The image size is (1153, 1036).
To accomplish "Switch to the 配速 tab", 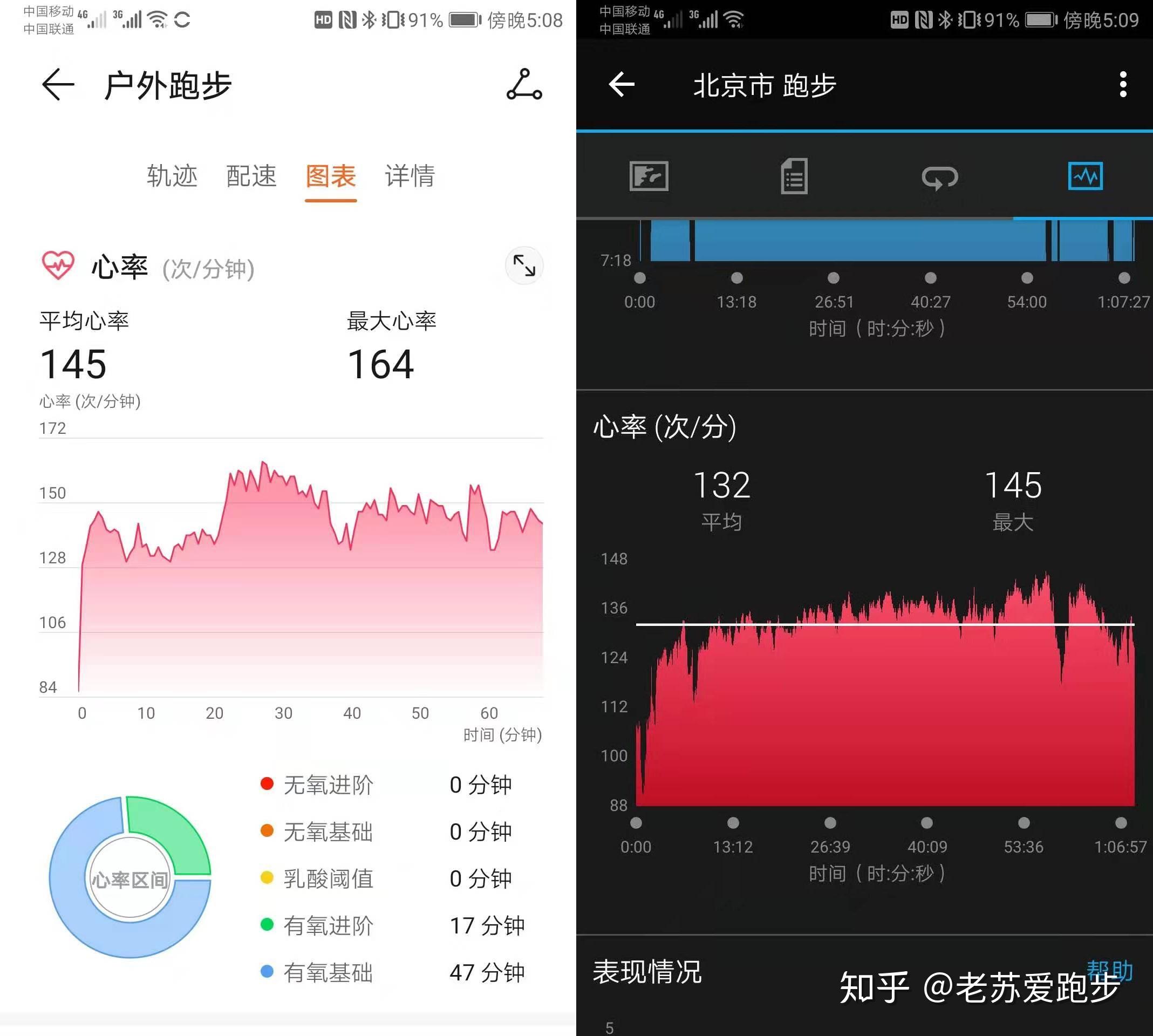I will coord(251,176).
